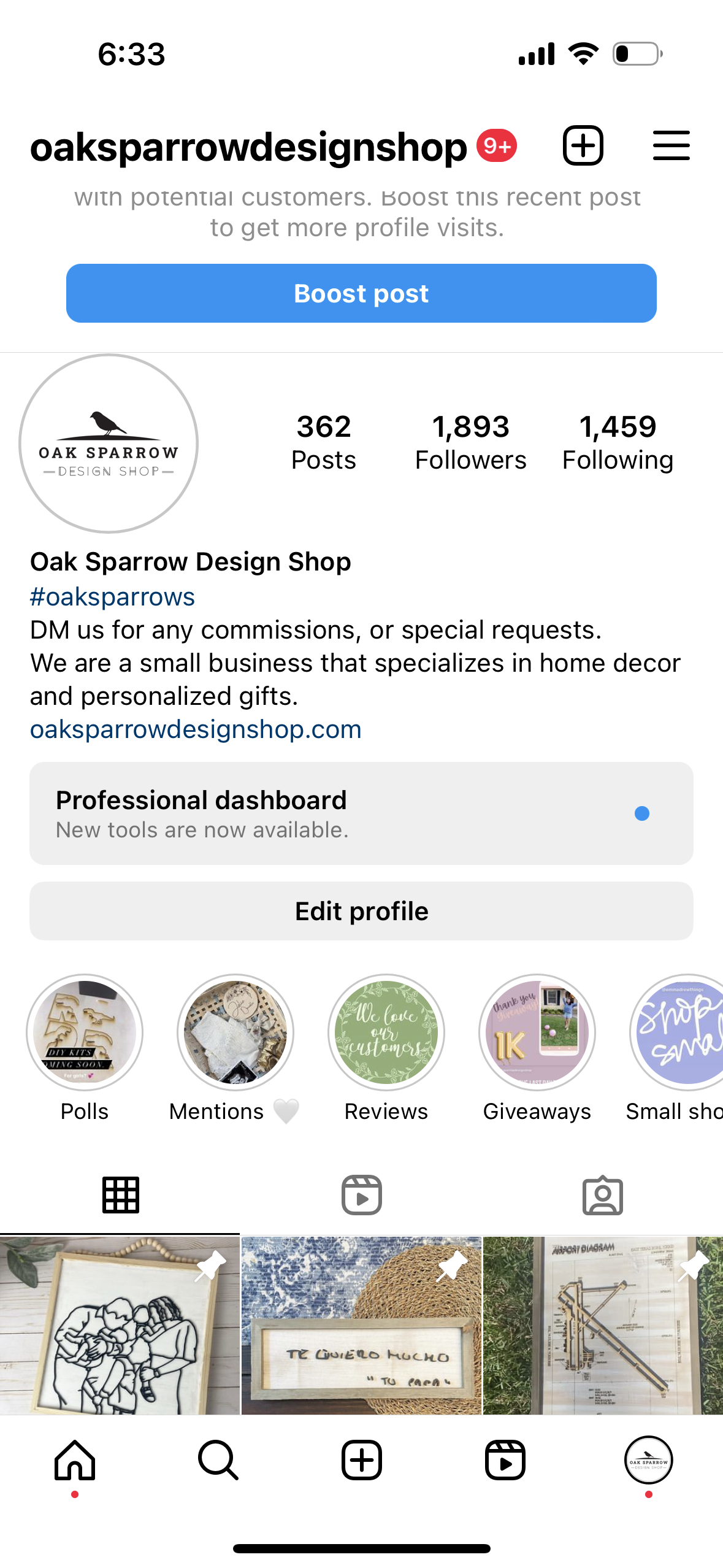Open the Giveaways story highlight

(x=537, y=1032)
